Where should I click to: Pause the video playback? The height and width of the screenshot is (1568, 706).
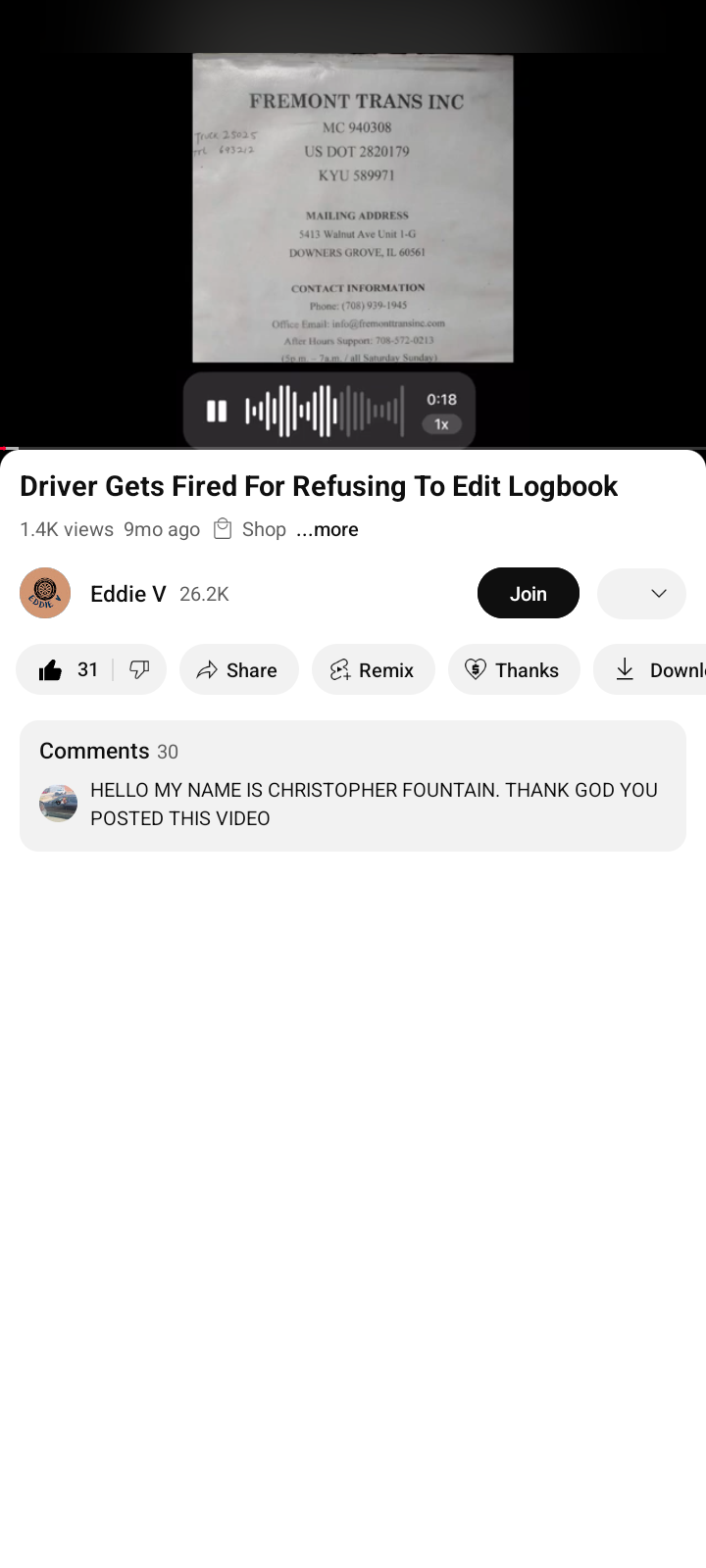pyautogui.click(x=217, y=411)
